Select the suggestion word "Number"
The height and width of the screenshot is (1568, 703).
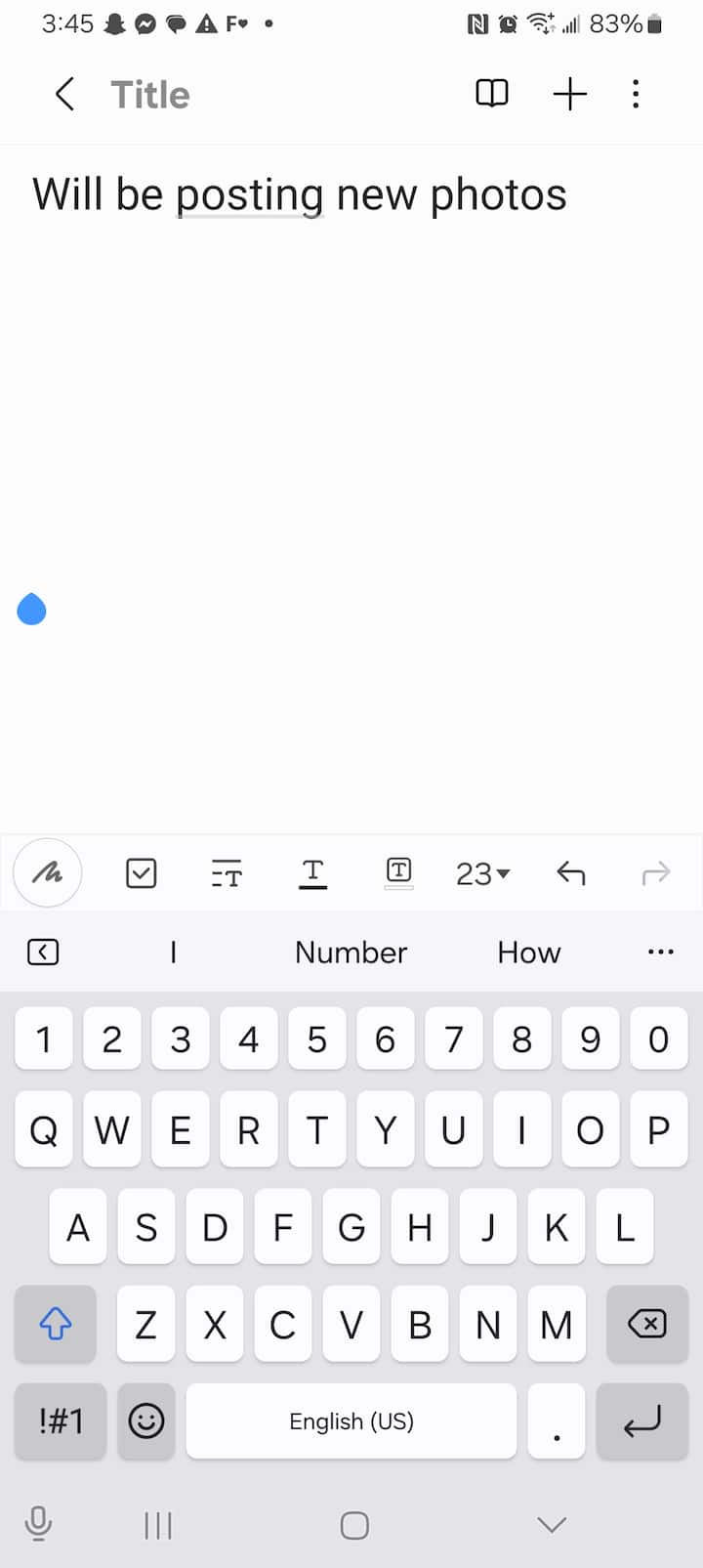coord(351,953)
